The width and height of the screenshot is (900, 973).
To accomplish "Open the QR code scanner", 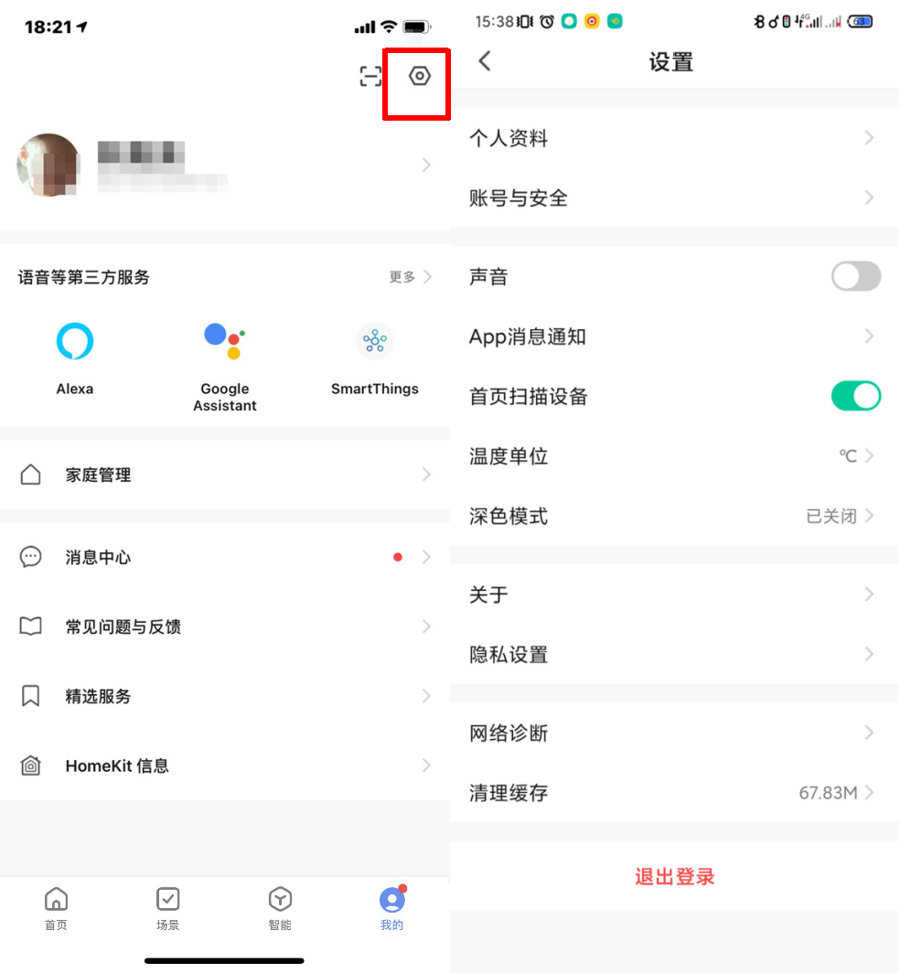I will pos(368,76).
